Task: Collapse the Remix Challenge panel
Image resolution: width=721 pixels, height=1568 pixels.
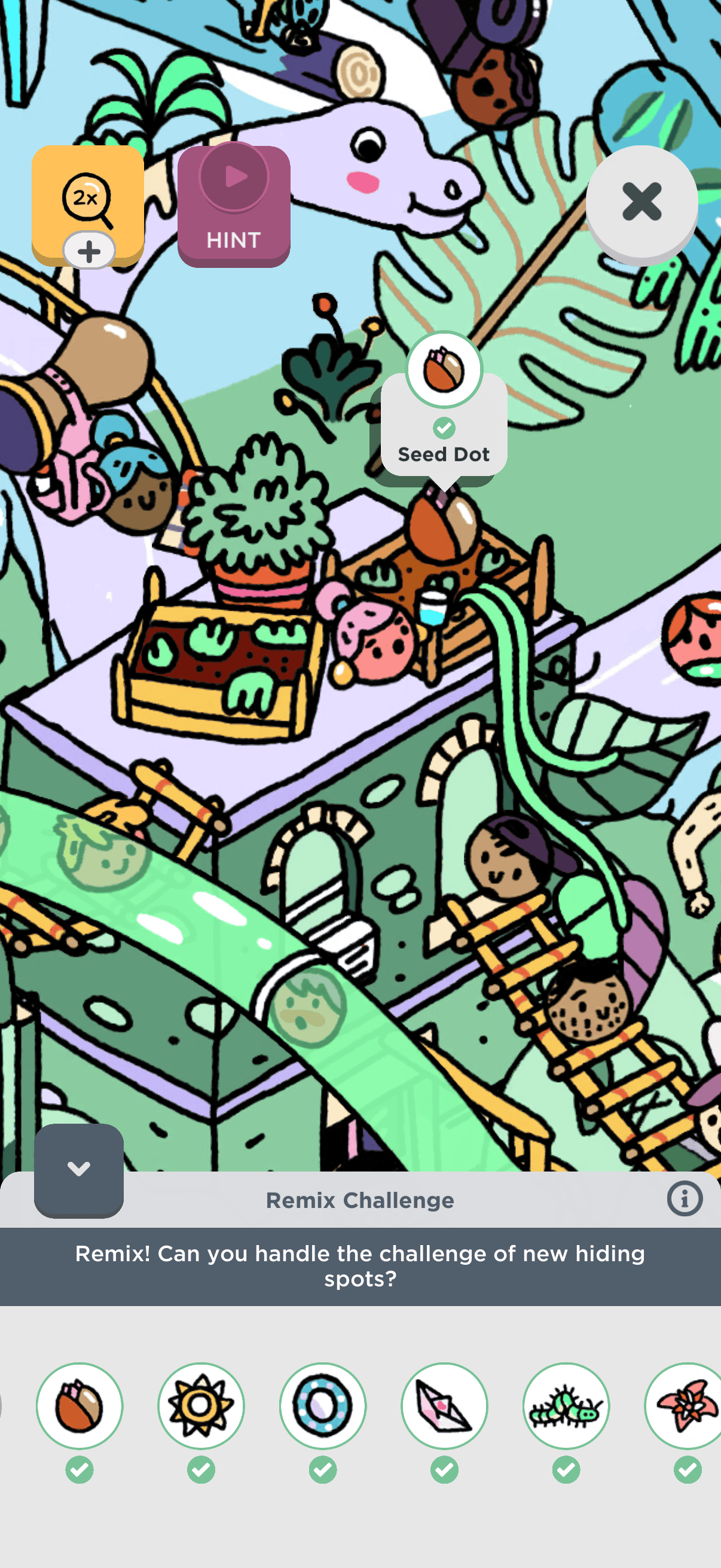Action: pos(79,1169)
